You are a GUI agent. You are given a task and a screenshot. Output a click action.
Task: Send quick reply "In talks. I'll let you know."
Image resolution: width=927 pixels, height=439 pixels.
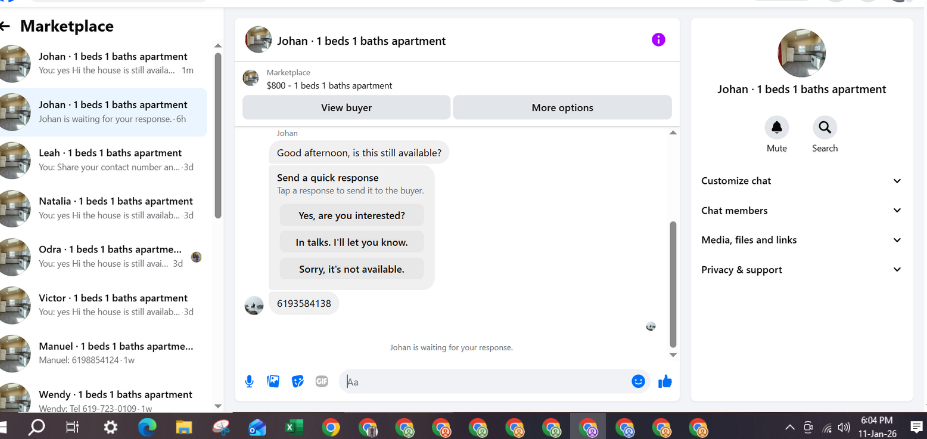coord(352,242)
